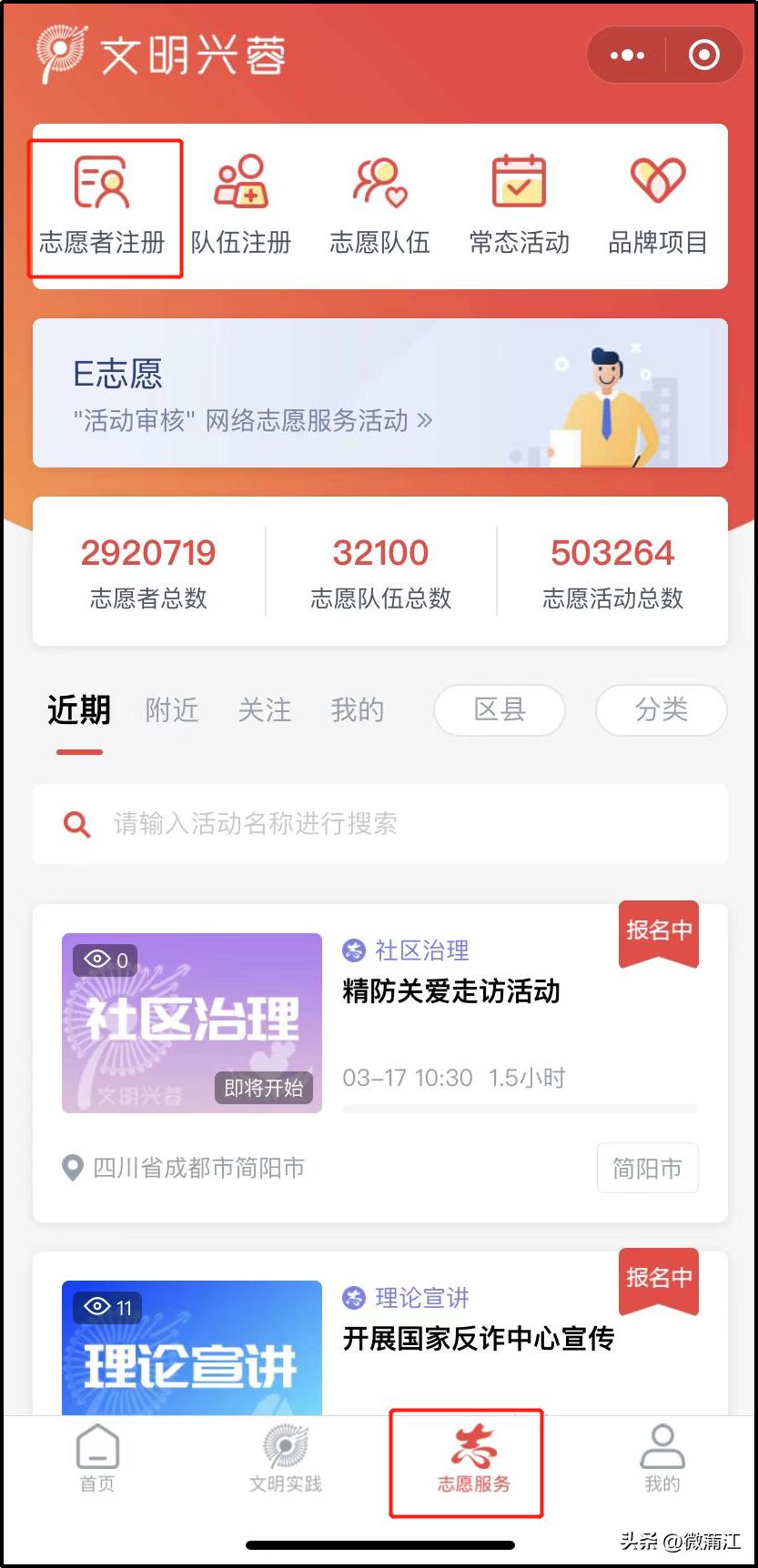Toggle view counter on 社区治理 activity card
758x1568 pixels.
click(104, 960)
